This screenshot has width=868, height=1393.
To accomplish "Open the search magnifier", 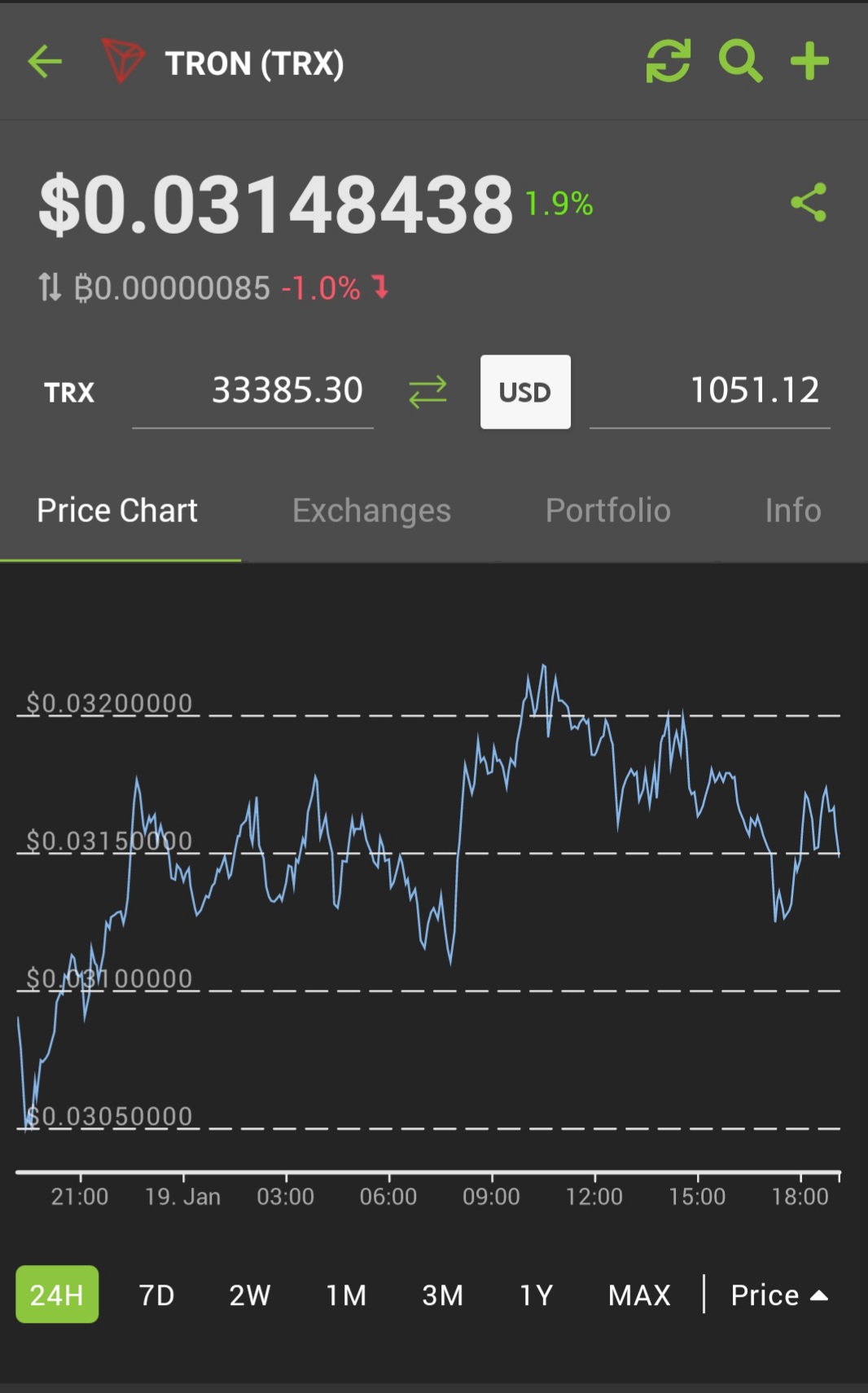I will coord(739,62).
